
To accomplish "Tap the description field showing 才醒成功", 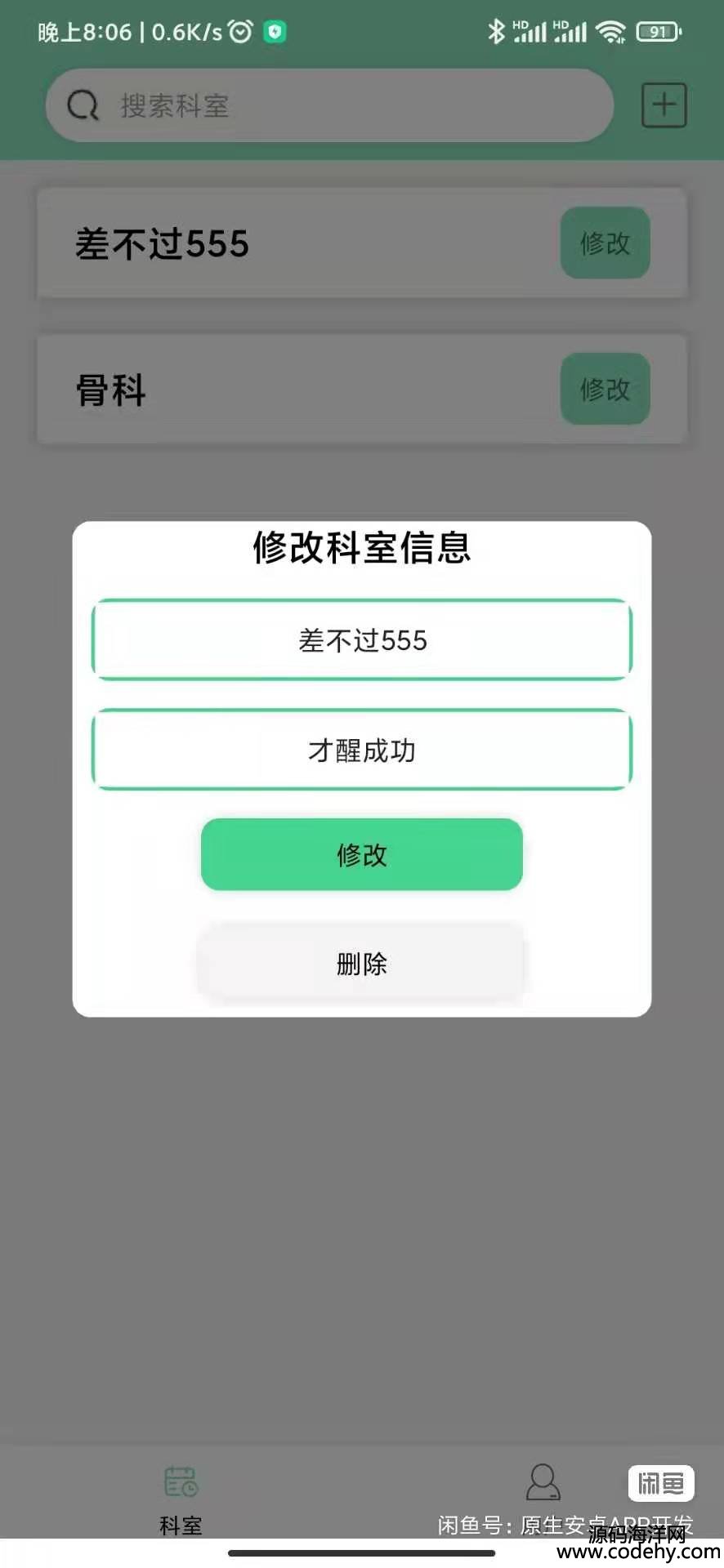I will pos(362,750).
